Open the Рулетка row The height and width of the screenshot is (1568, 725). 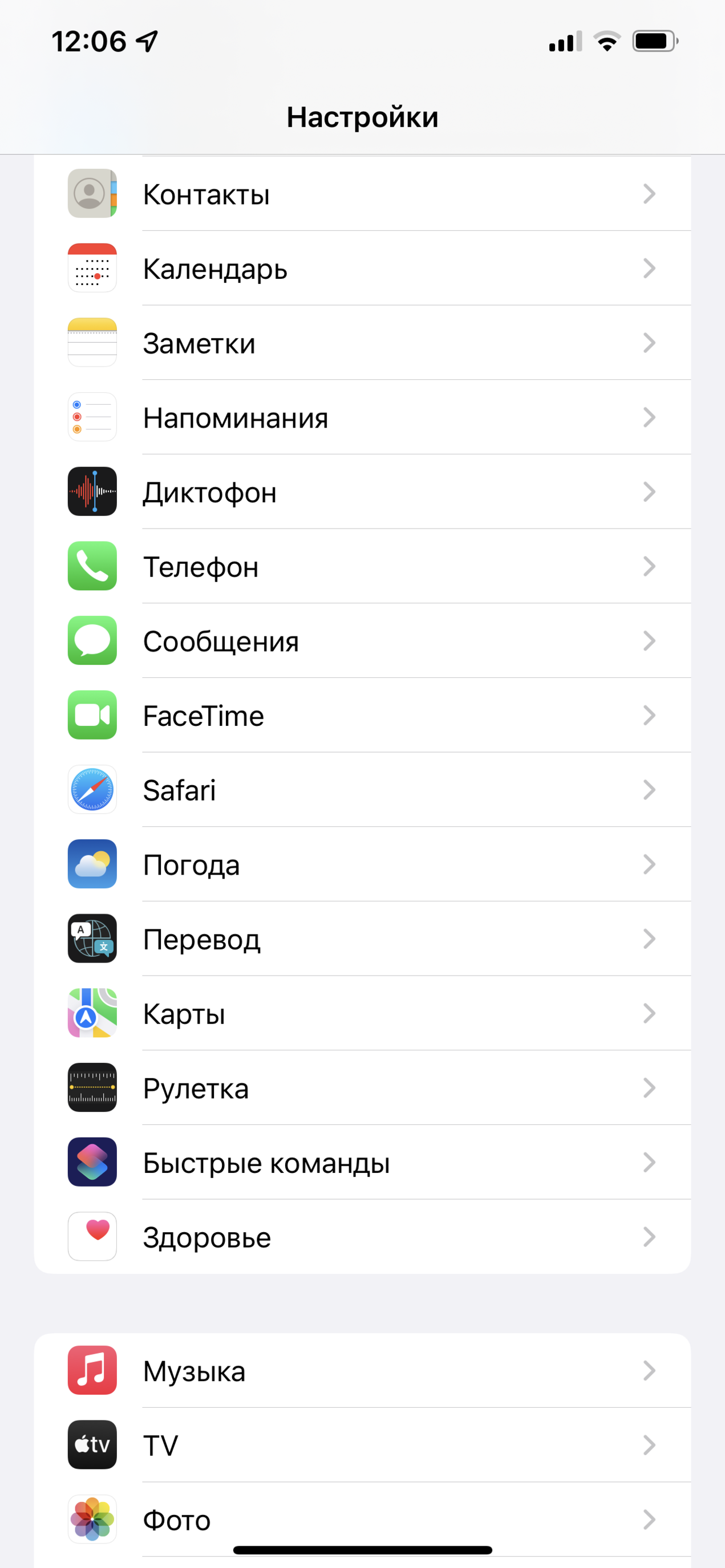coord(362,1088)
